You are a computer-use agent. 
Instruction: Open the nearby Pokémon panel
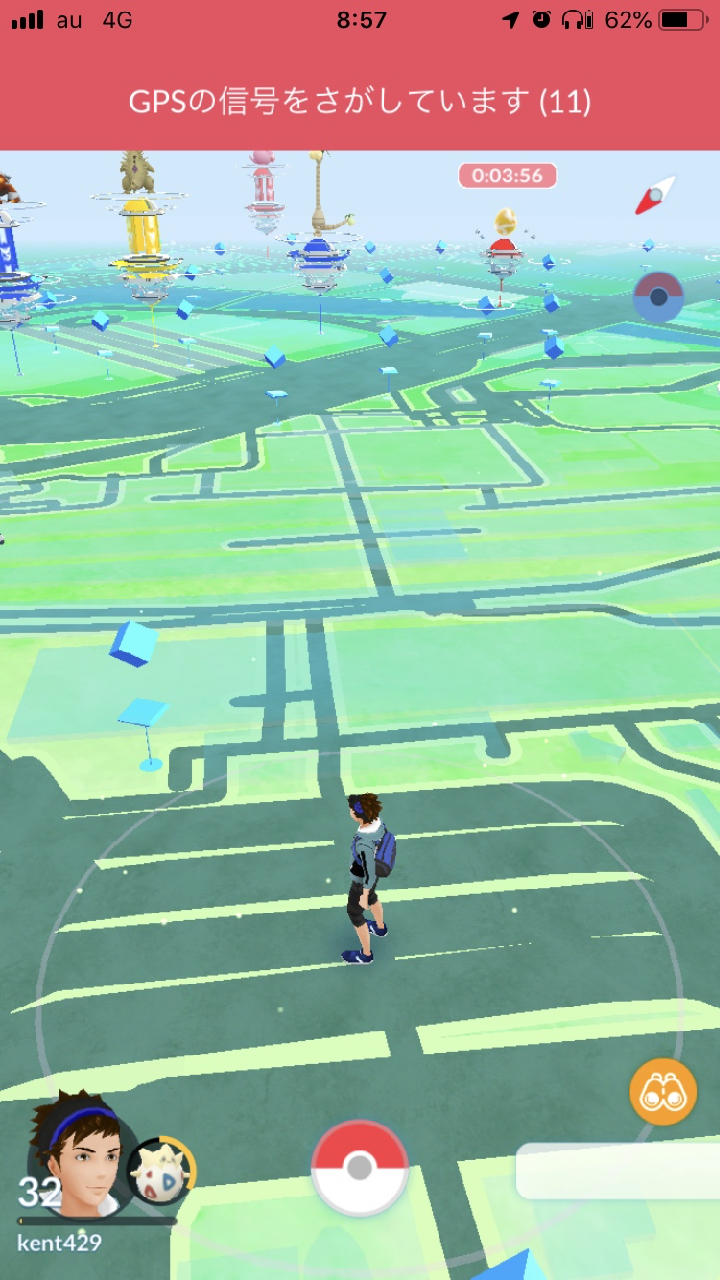click(618, 1170)
